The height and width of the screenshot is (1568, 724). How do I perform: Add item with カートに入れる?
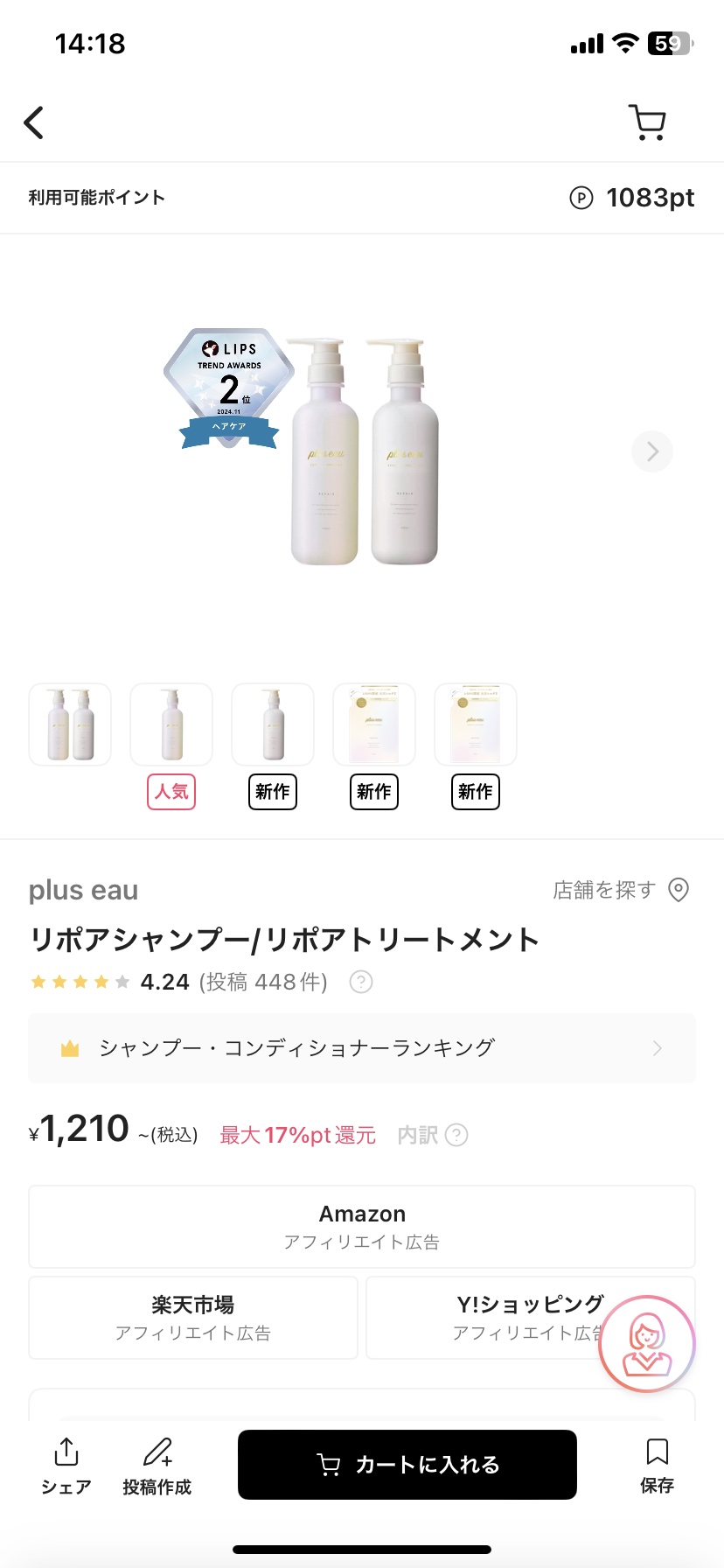click(407, 1465)
